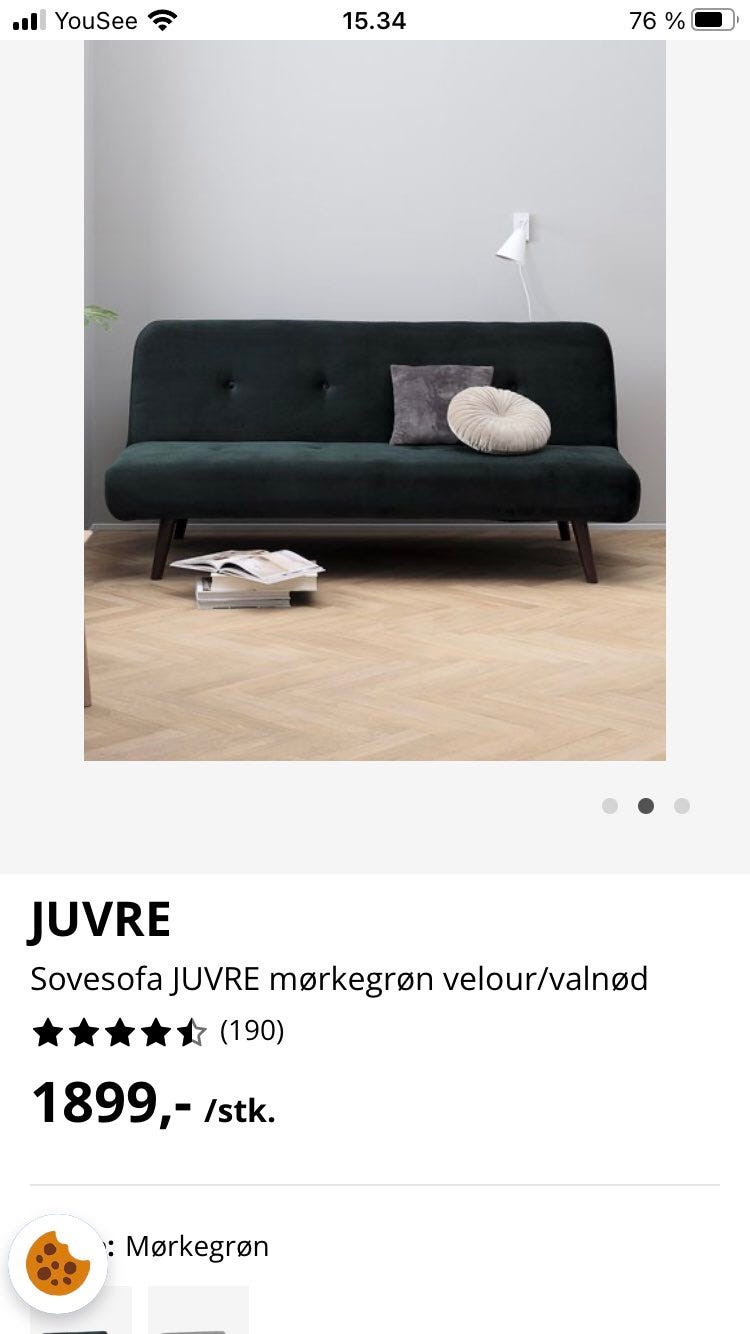Tap the YouSee carrier label
This screenshot has height=1334, width=750.
pyautogui.click(x=95, y=20)
